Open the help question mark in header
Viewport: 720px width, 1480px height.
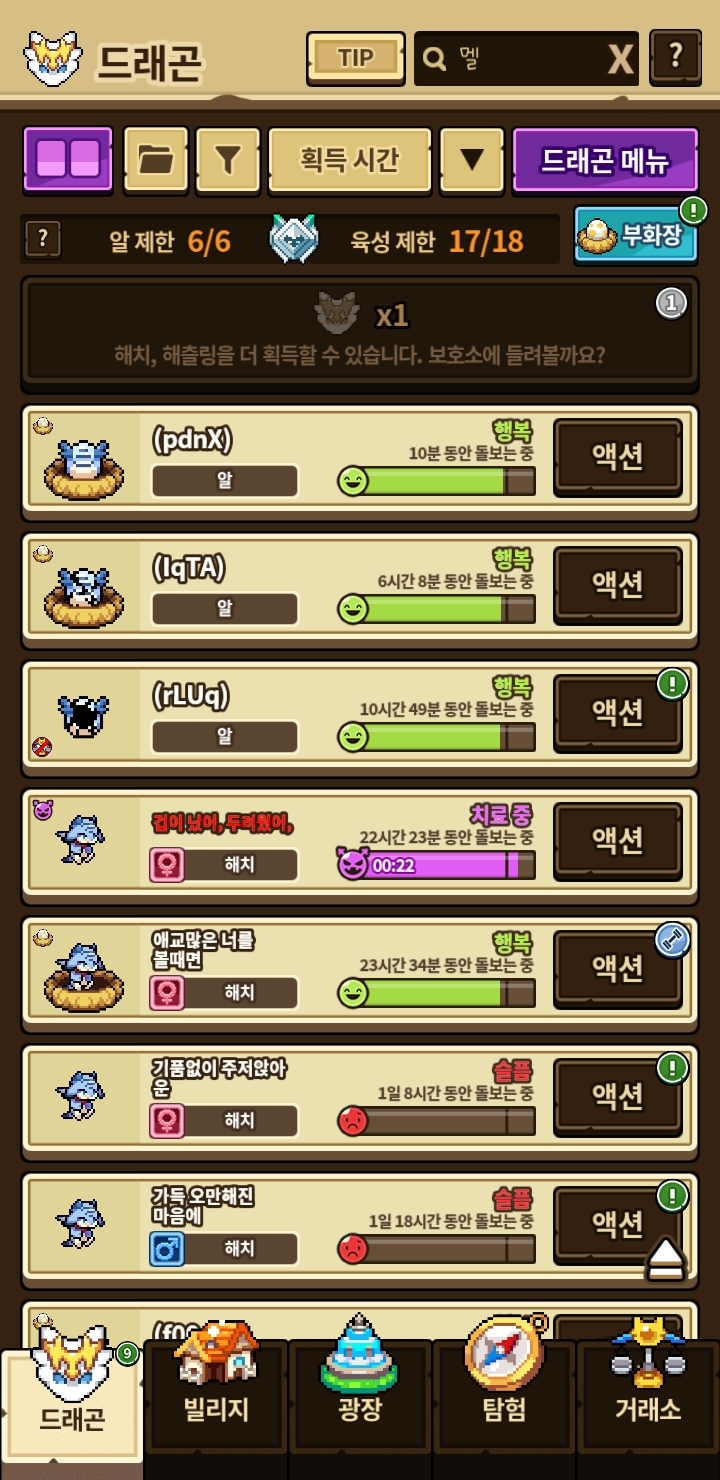(675, 57)
